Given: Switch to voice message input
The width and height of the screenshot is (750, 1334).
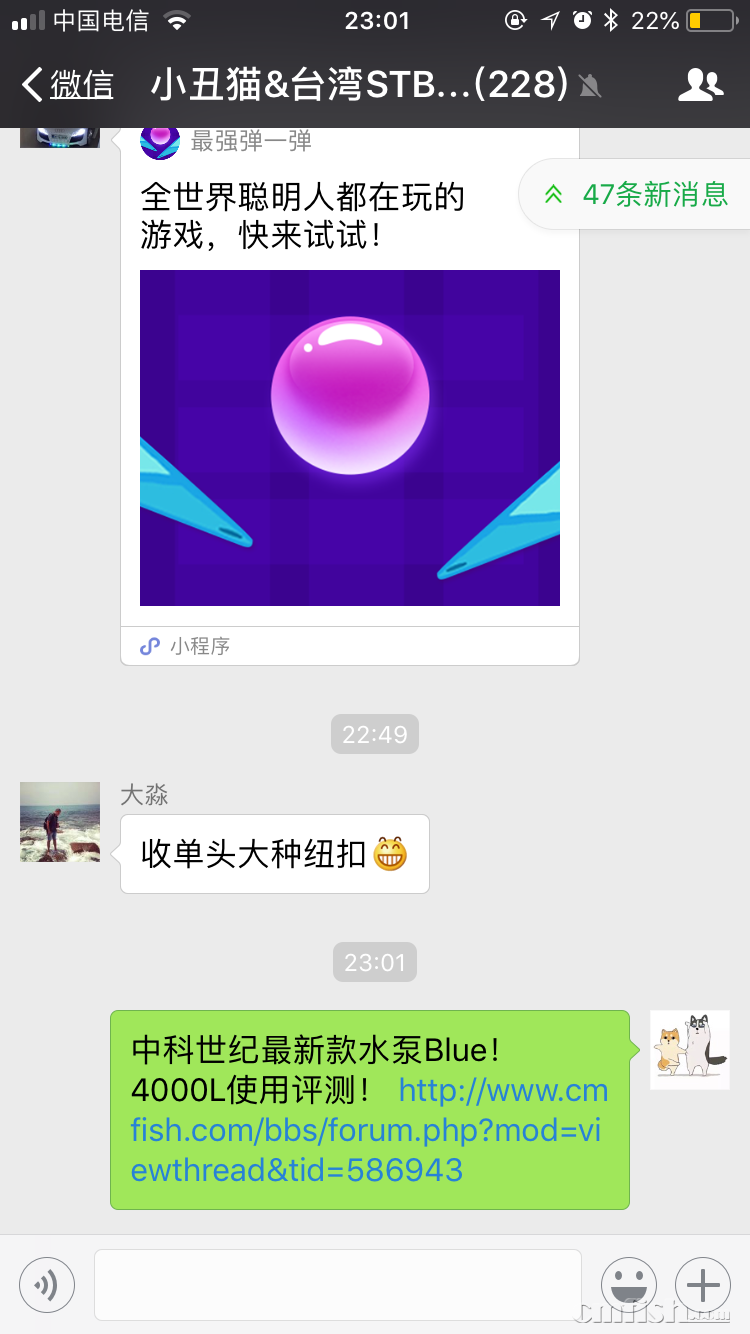Looking at the screenshot, I should [x=47, y=1284].
